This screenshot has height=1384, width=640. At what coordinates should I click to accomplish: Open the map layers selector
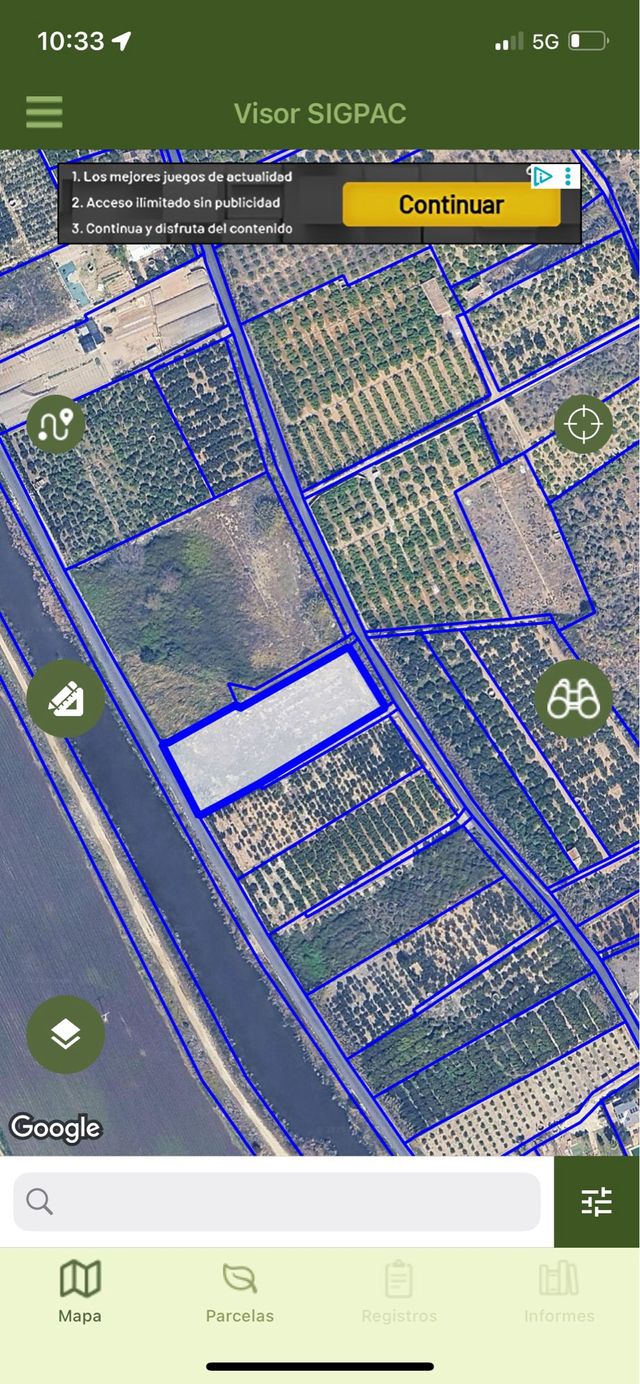66,1034
